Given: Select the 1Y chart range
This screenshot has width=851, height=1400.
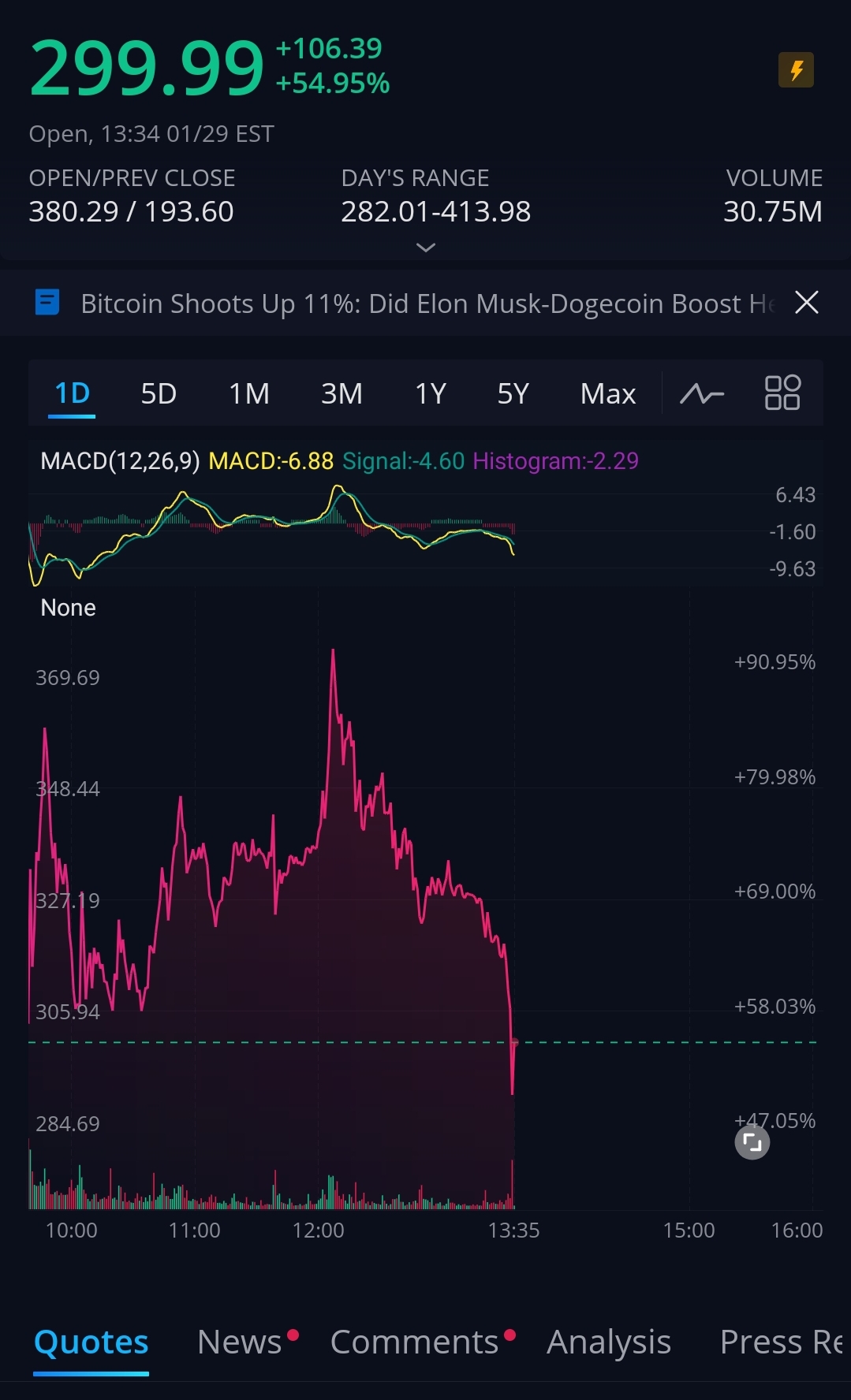Looking at the screenshot, I should 431,393.
